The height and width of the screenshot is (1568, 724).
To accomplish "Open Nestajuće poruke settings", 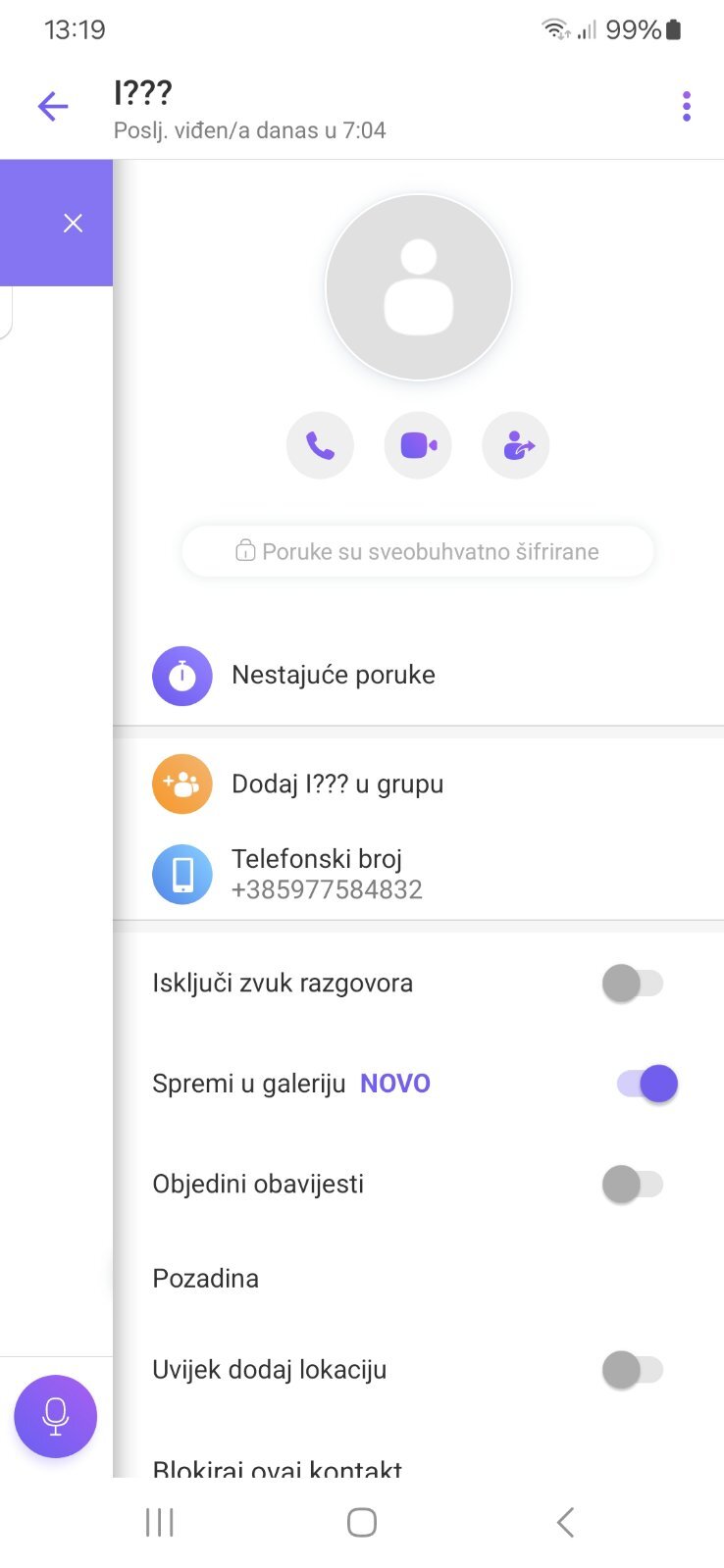I will tap(334, 676).
